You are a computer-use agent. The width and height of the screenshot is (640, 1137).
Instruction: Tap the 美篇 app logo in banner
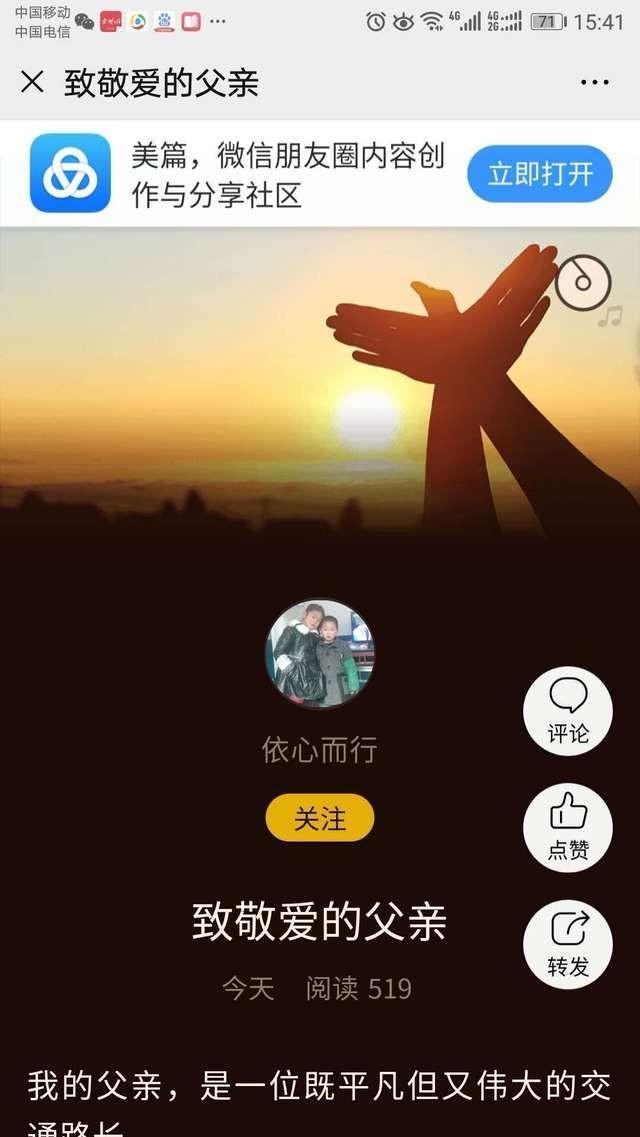tap(70, 173)
